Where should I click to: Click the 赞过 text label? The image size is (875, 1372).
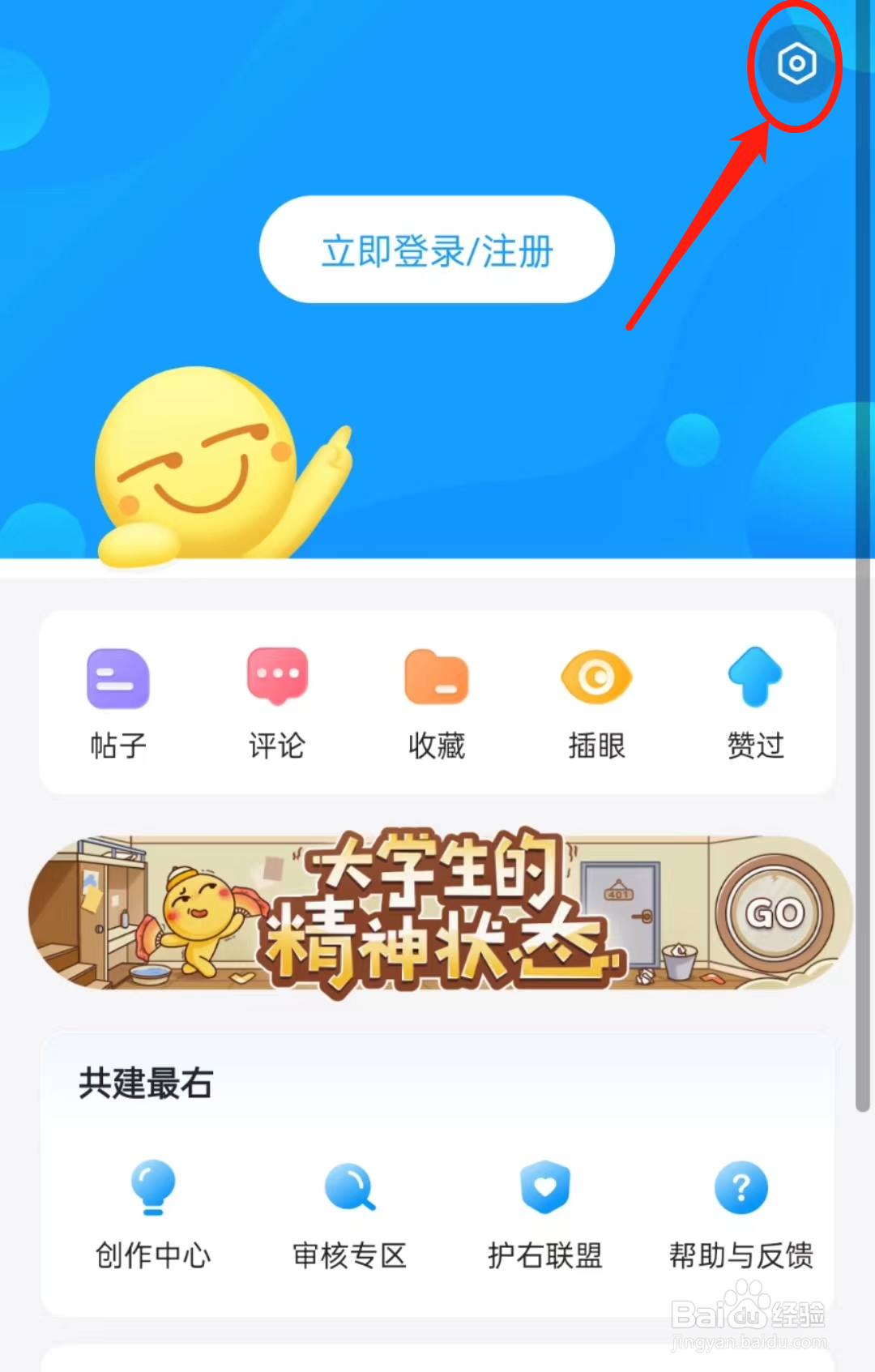click(754, 746)
